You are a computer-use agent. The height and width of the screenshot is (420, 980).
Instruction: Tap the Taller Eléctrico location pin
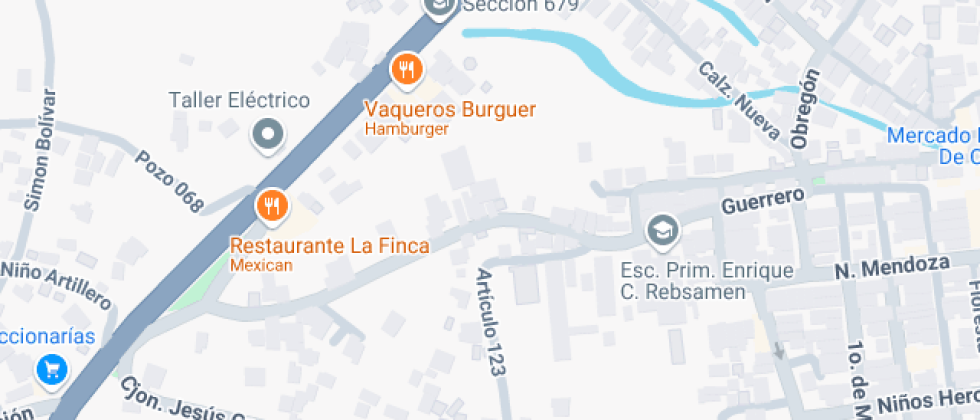pyautogui.click(x=268, y=134)
